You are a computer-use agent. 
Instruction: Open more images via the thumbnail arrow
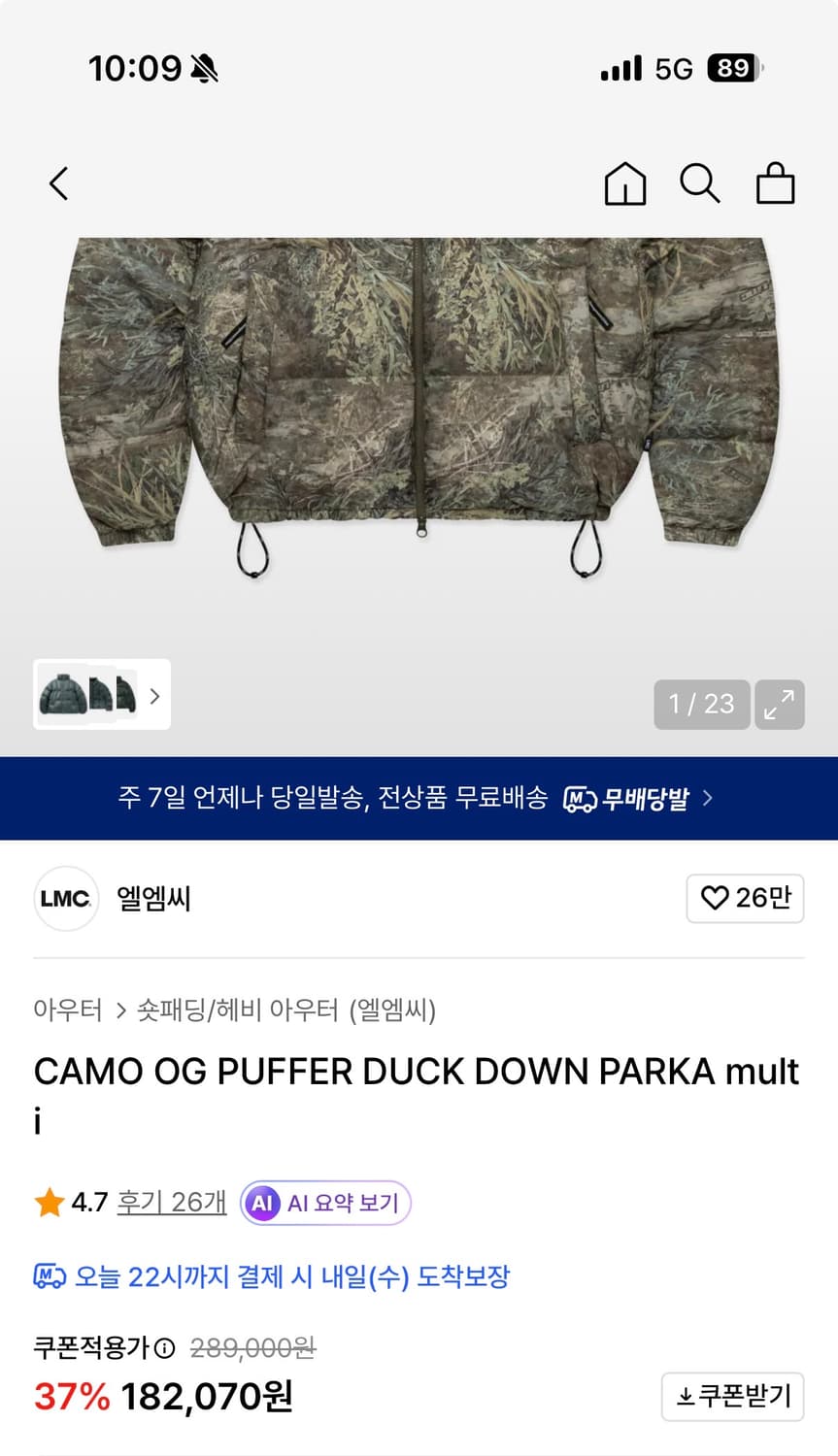point(154,695)
